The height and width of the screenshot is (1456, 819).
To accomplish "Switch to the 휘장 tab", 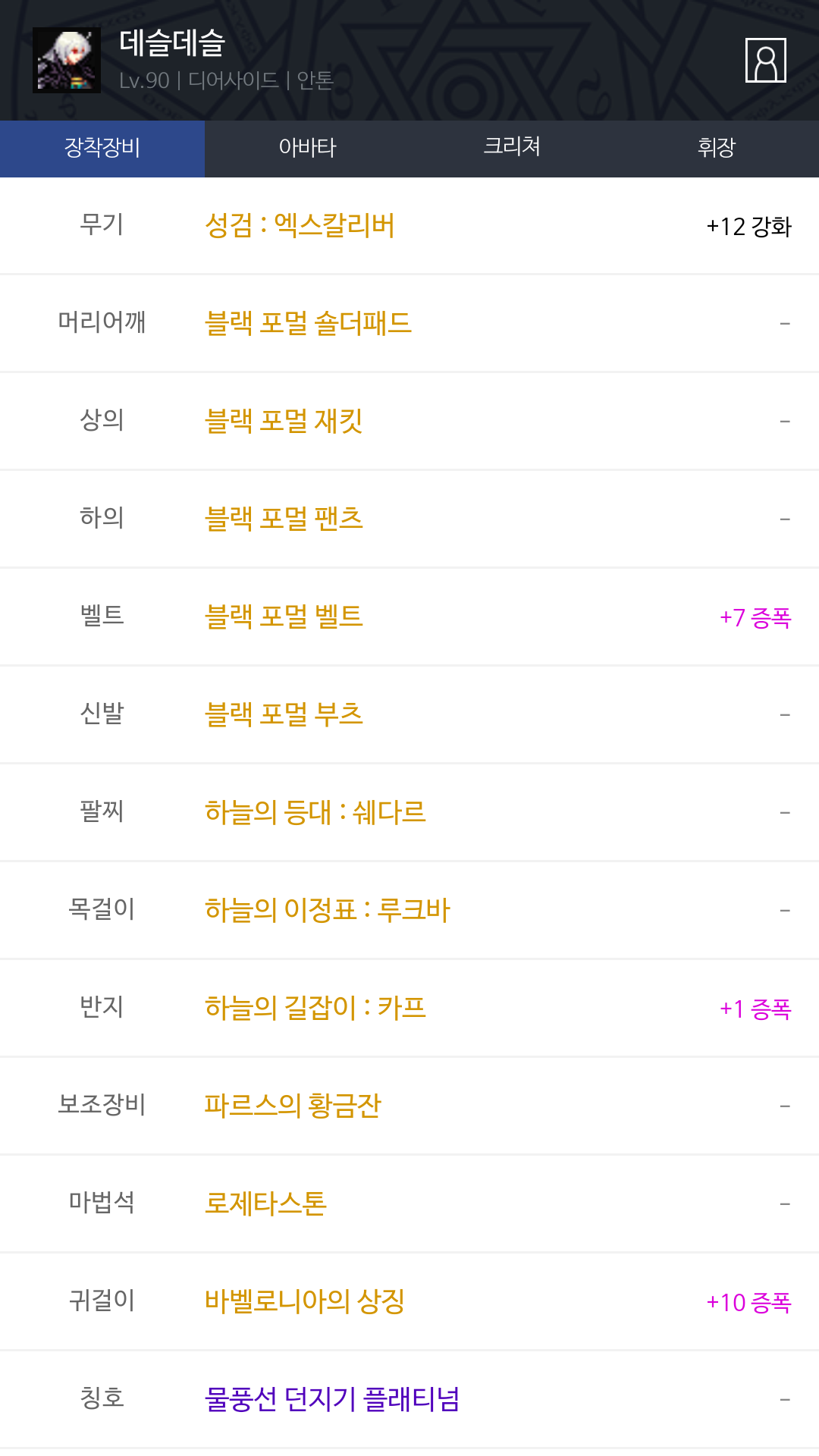I will 717,149.
